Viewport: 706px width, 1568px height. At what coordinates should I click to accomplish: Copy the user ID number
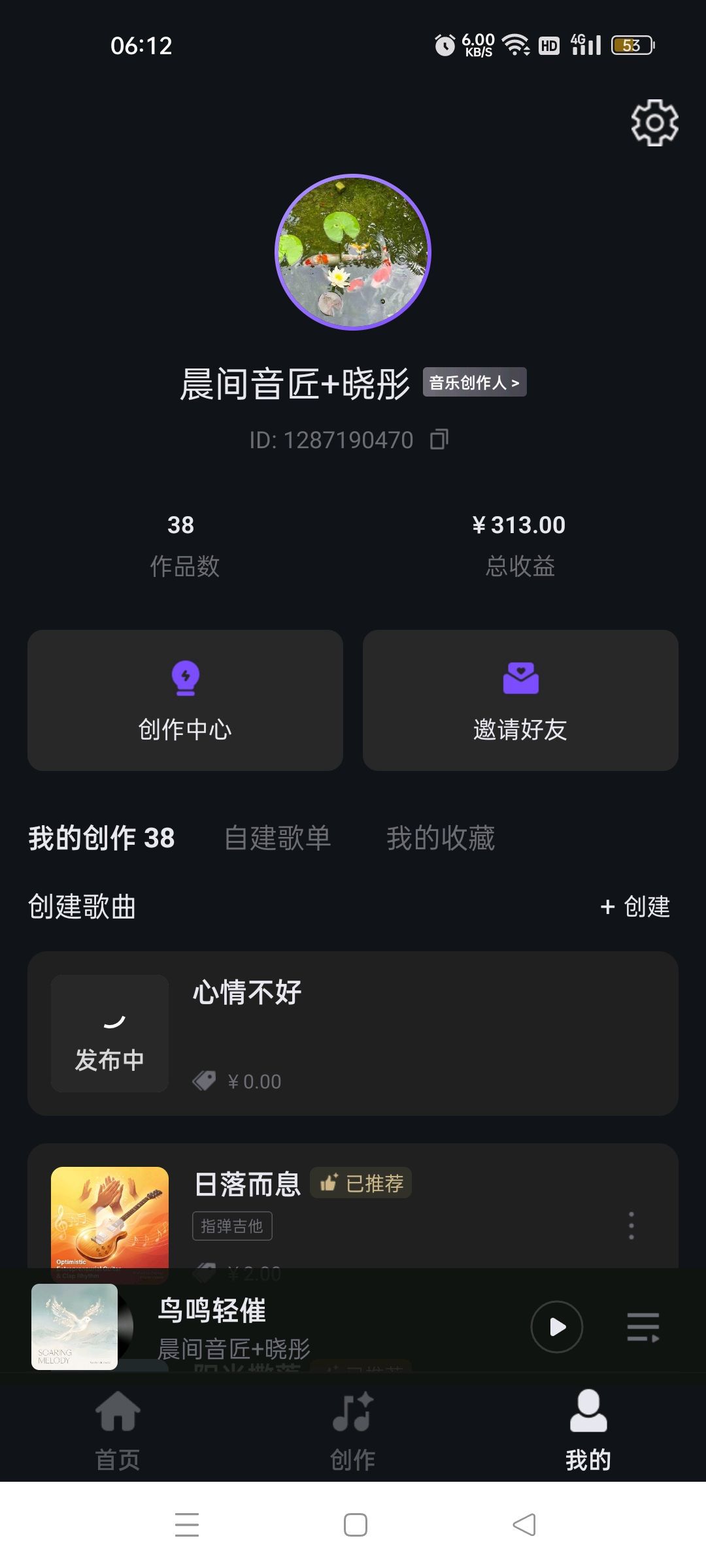click(439, 440)
